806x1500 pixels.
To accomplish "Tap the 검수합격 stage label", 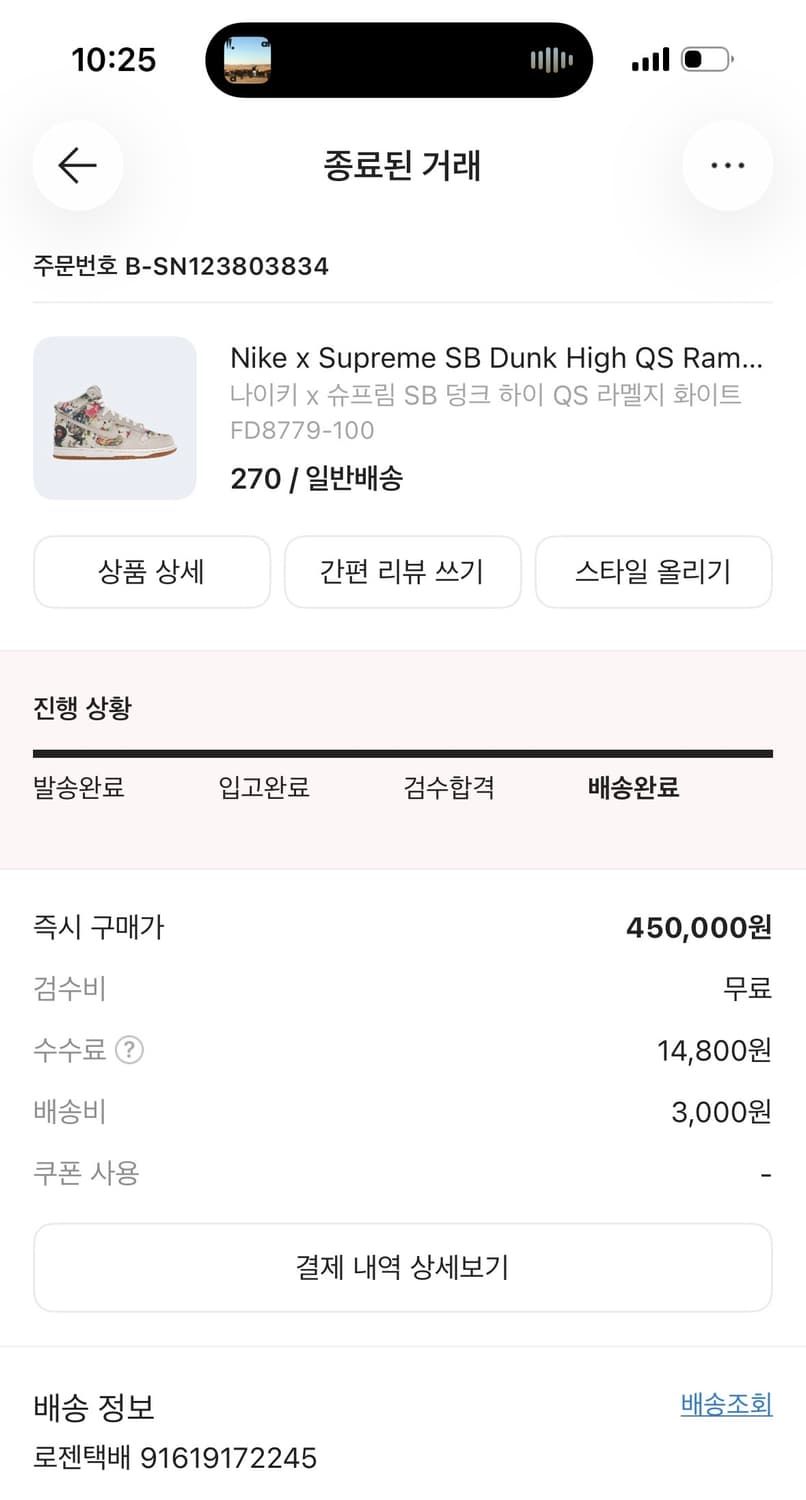I will click(x=449, y=788).
